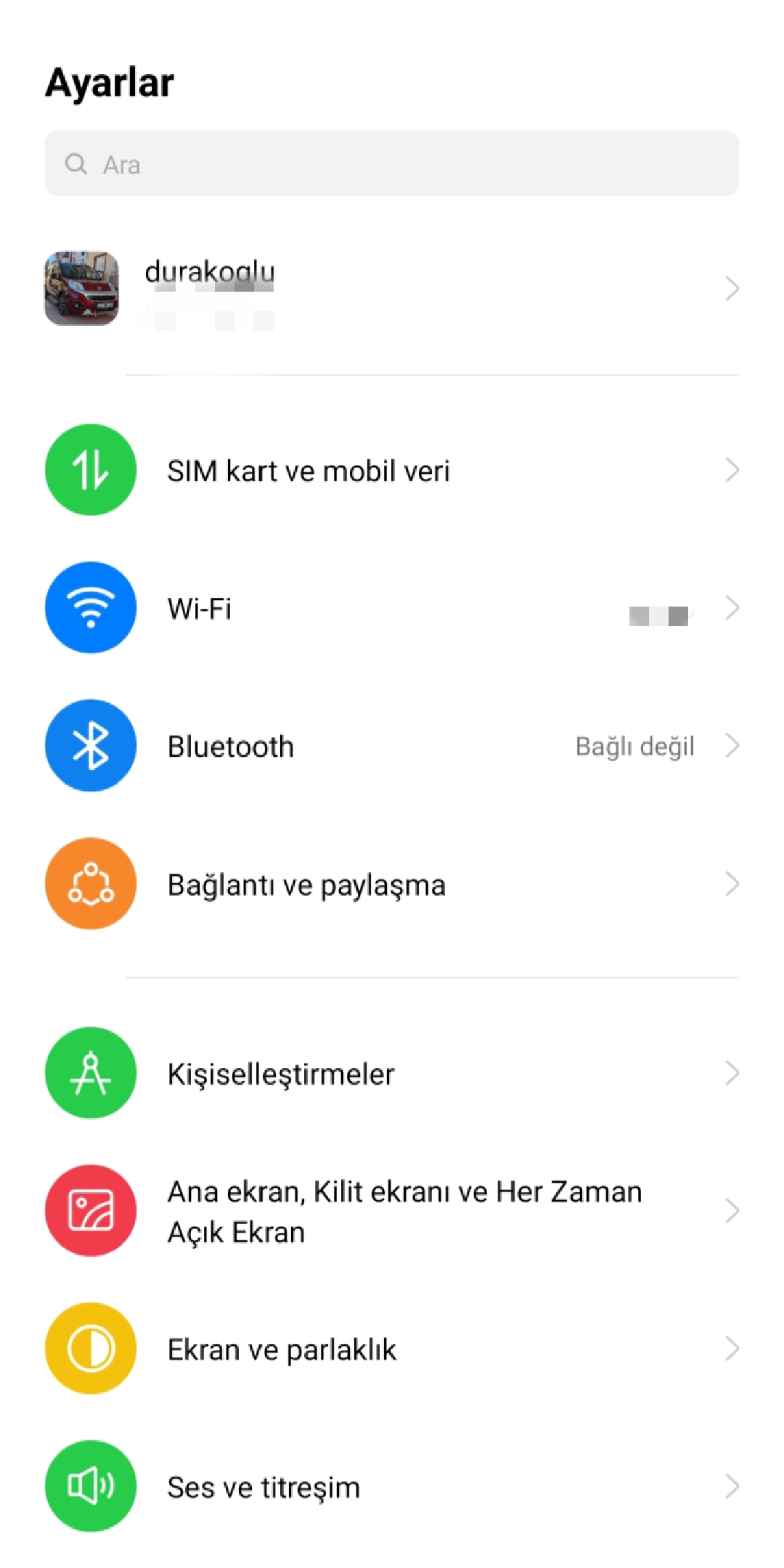Image resolution: width=784 pixels, height=1568 pixels.
Task: Open Kişiselleştirmeler settings
Action: (392, 1073)
